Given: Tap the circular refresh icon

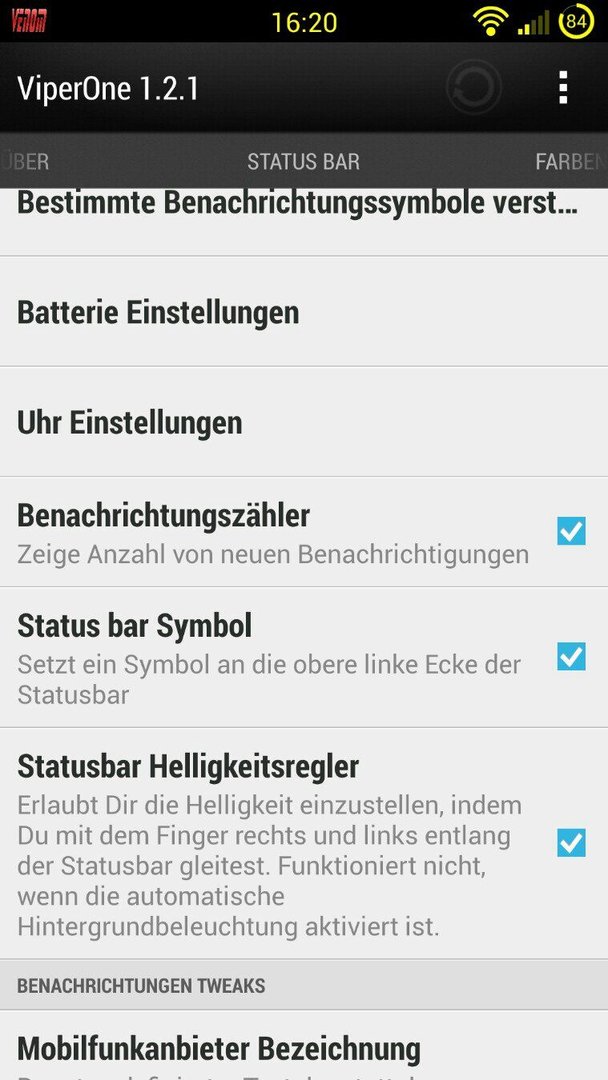Looking at the screenshot, I should tap(474, 88).
